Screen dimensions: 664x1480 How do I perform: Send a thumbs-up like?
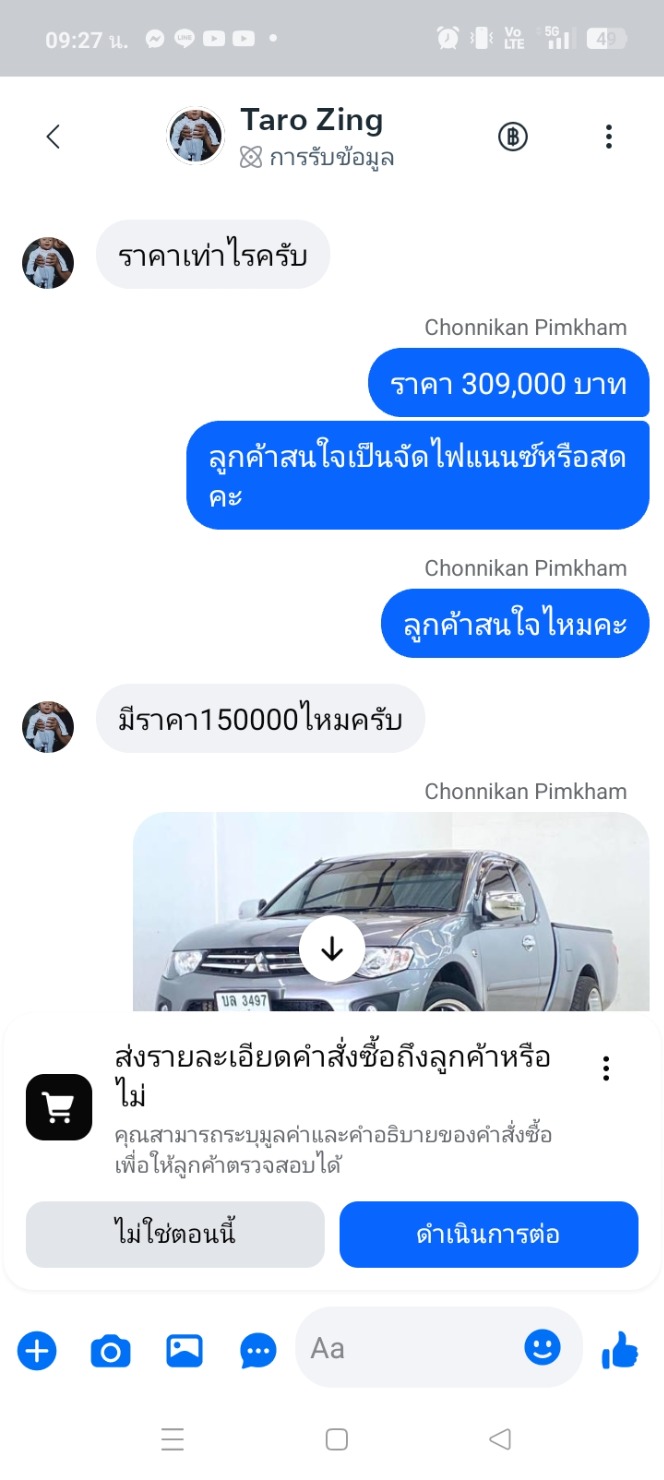click(x=620, y=1352)
